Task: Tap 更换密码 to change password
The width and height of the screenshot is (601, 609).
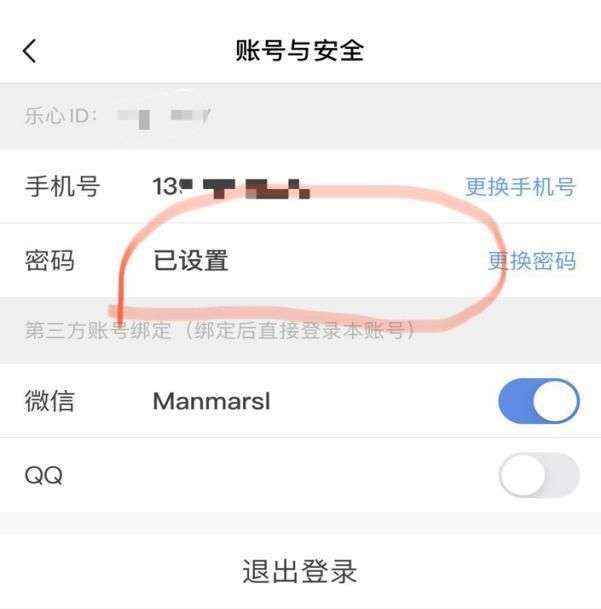Action: point(531,261)
